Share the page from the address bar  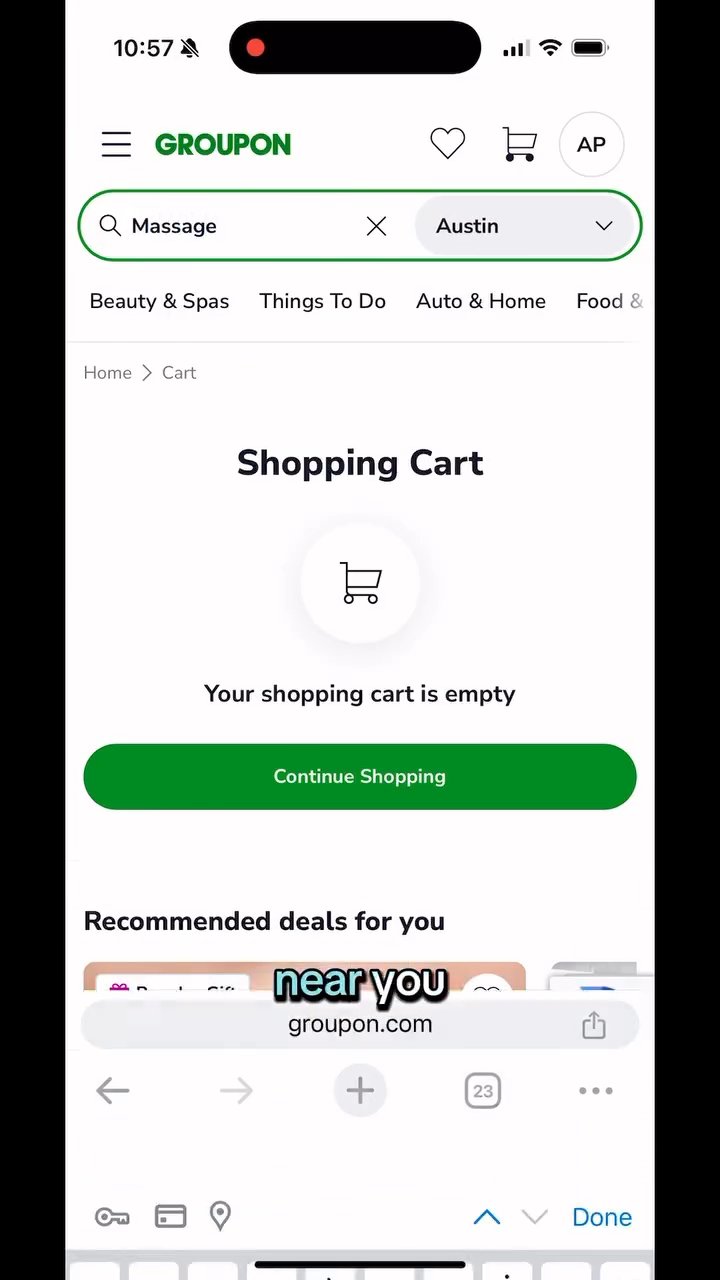coord(594,1024)
